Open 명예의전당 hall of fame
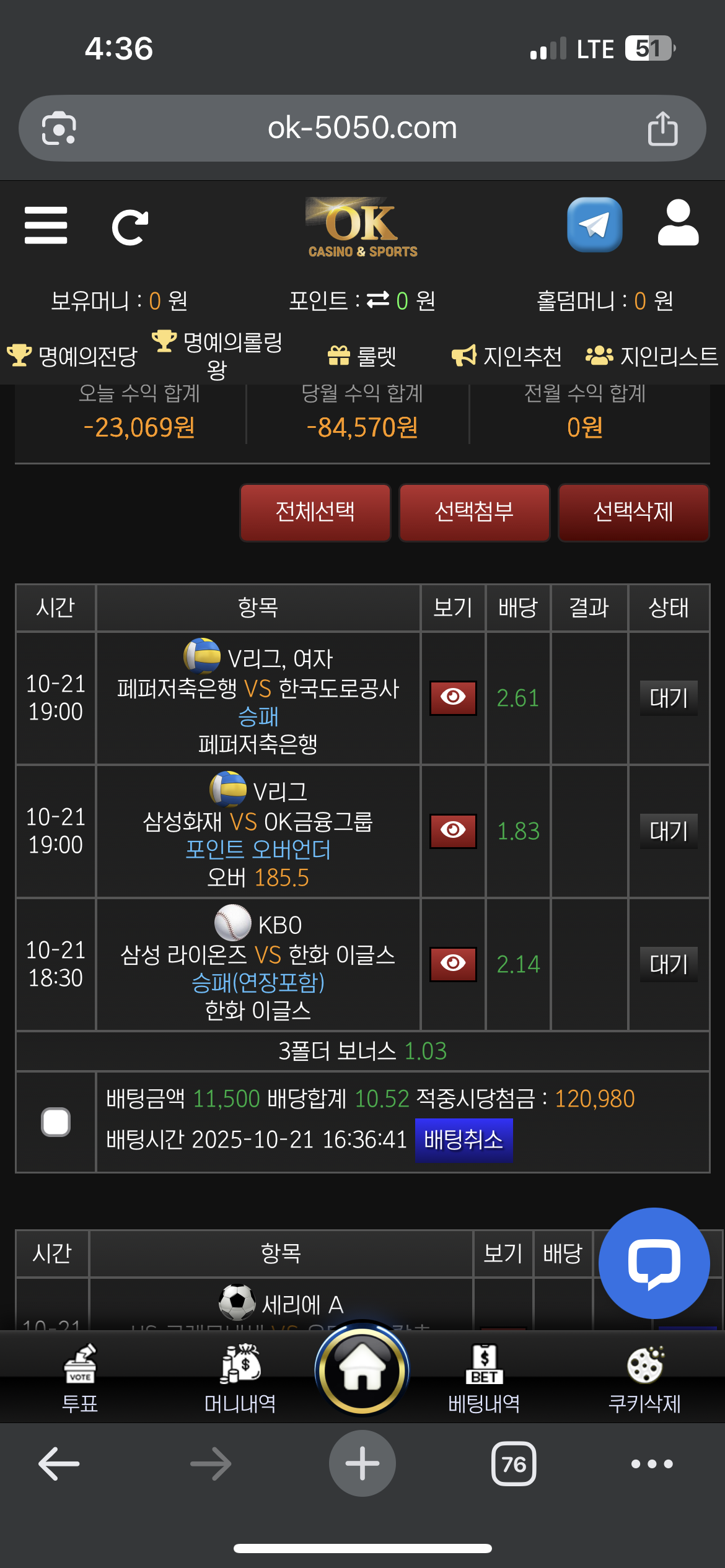Image resolution: width=725 pixels, height=1568 pixels. click(x=72, y=355)
